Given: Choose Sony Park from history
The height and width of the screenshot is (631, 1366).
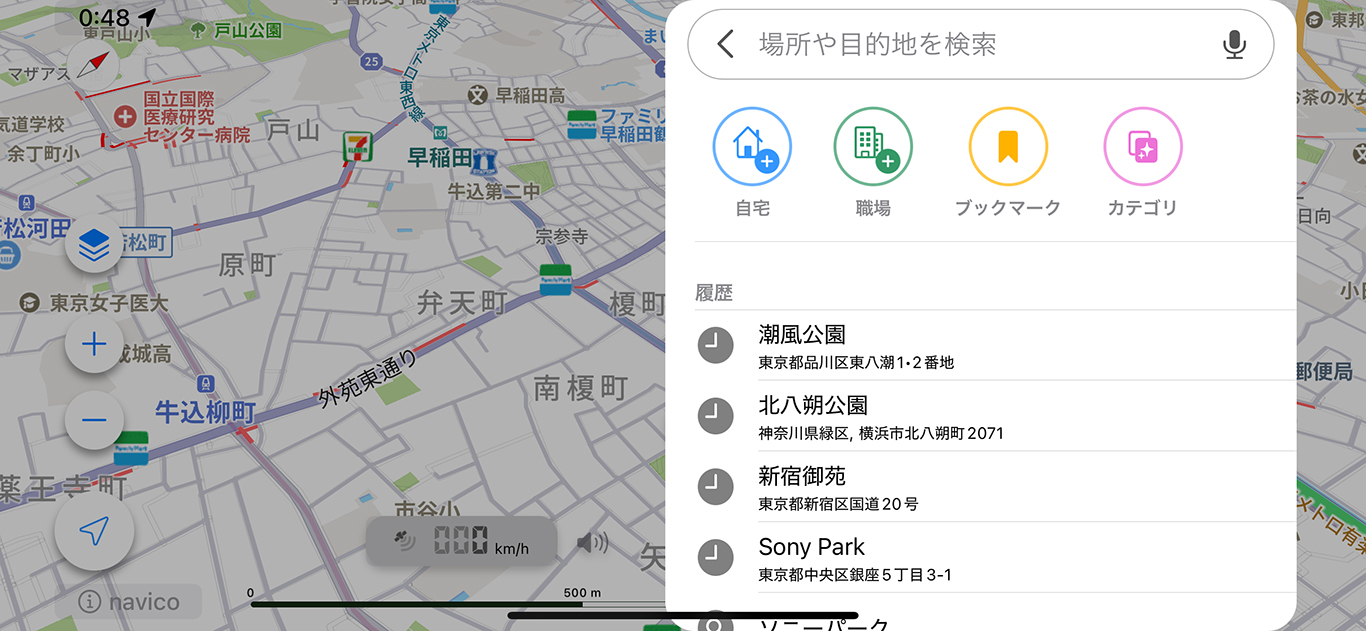Looking at the screenshot, I should 980,559.
